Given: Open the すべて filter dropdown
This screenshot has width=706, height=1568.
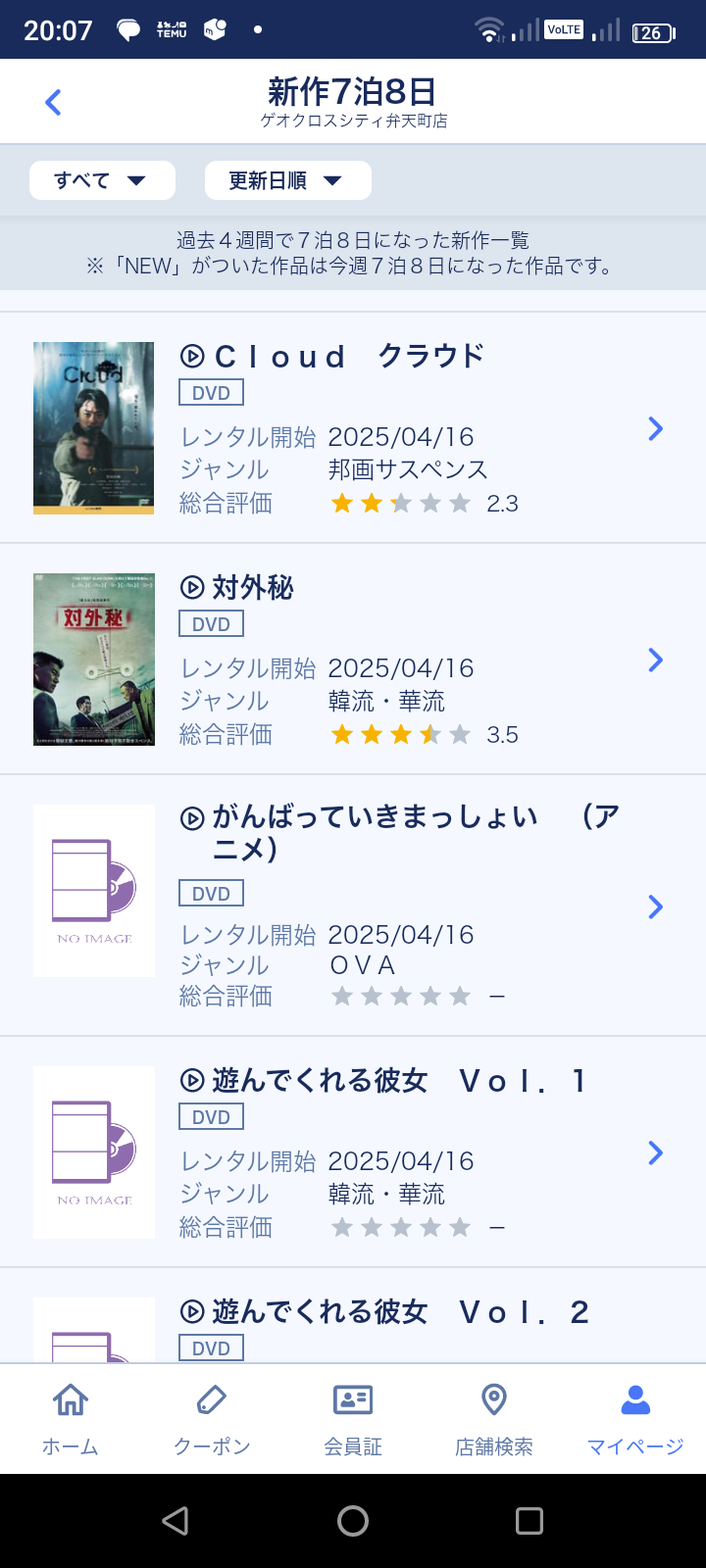Looking at the screenshot, I should coord(102,180).
